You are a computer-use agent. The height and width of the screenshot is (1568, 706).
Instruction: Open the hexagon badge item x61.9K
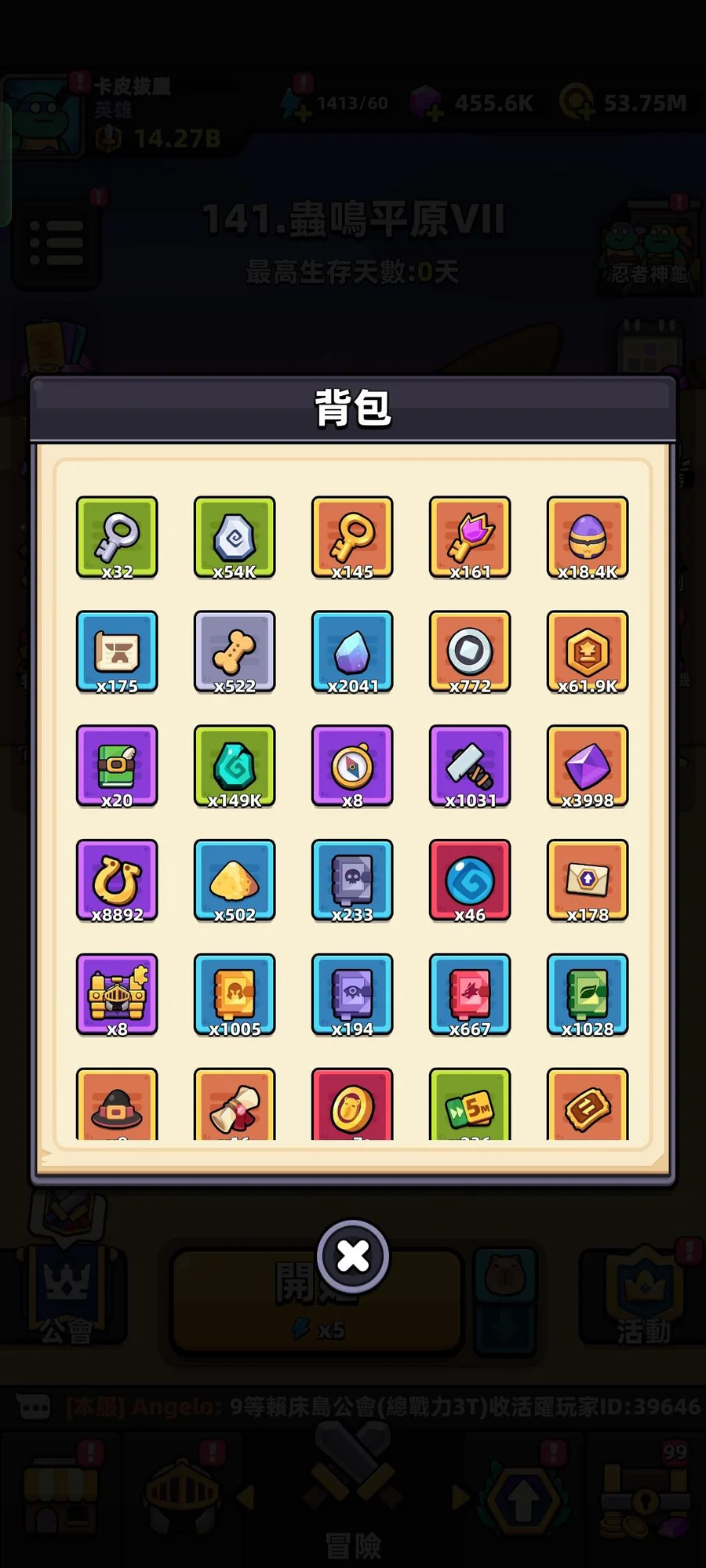tap(588, 652)
